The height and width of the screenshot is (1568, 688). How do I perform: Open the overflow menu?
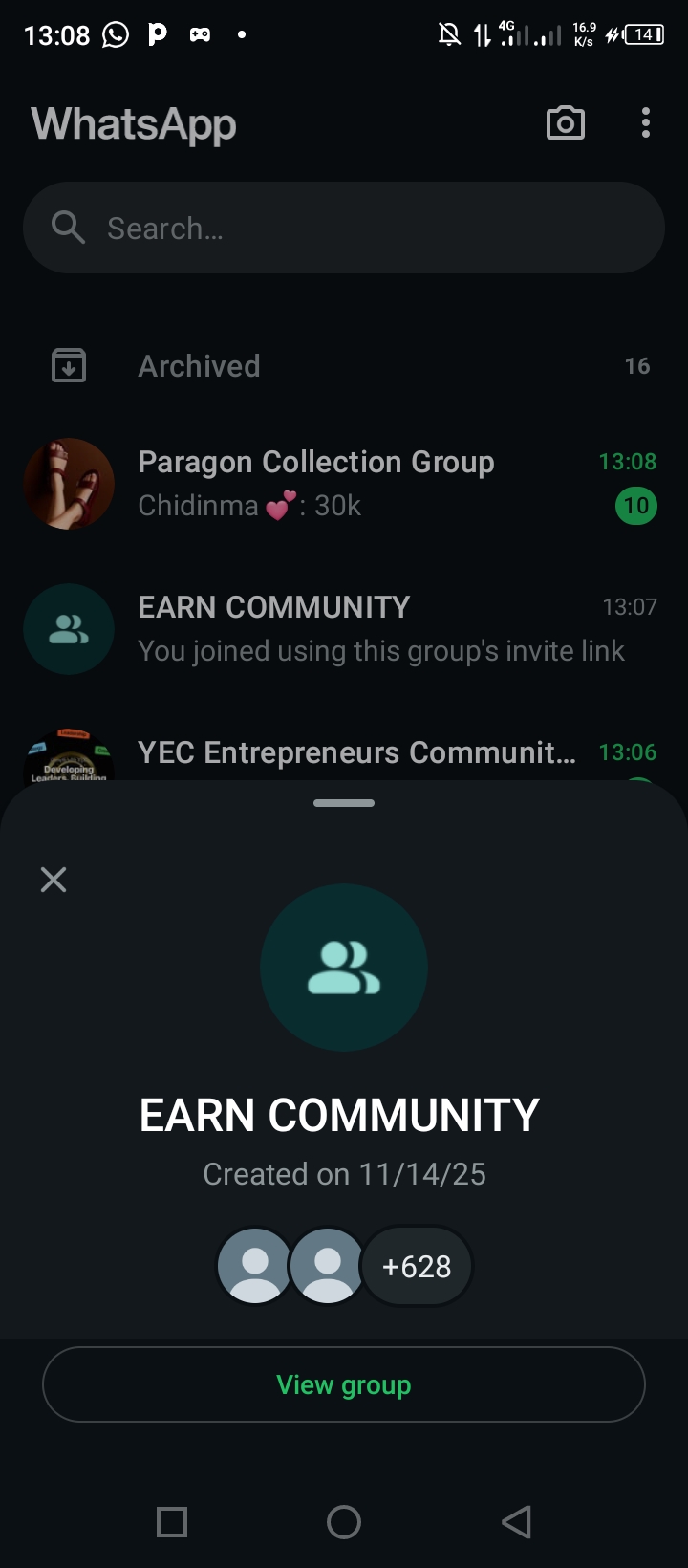point(646,123)
